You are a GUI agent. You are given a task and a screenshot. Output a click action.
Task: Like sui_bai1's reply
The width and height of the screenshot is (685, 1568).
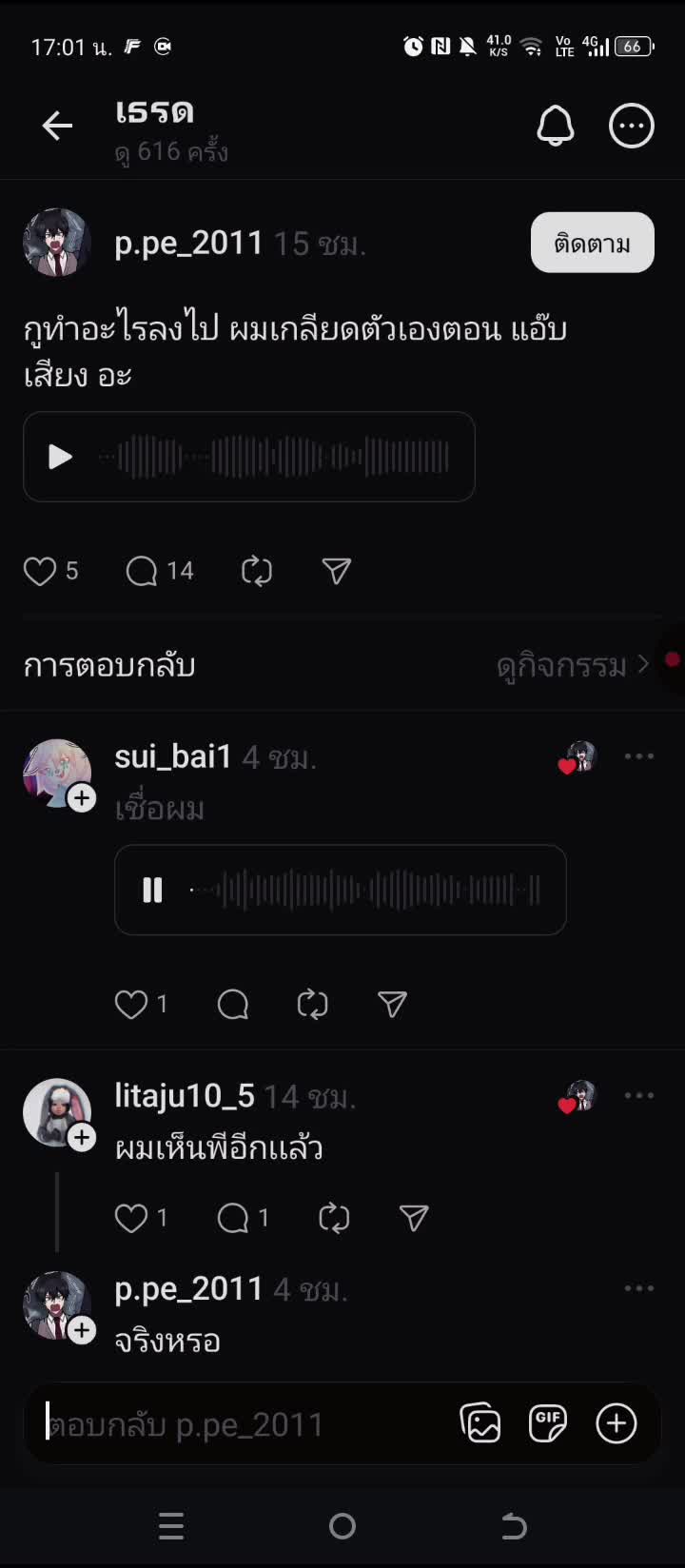(x=131, y=1005)
